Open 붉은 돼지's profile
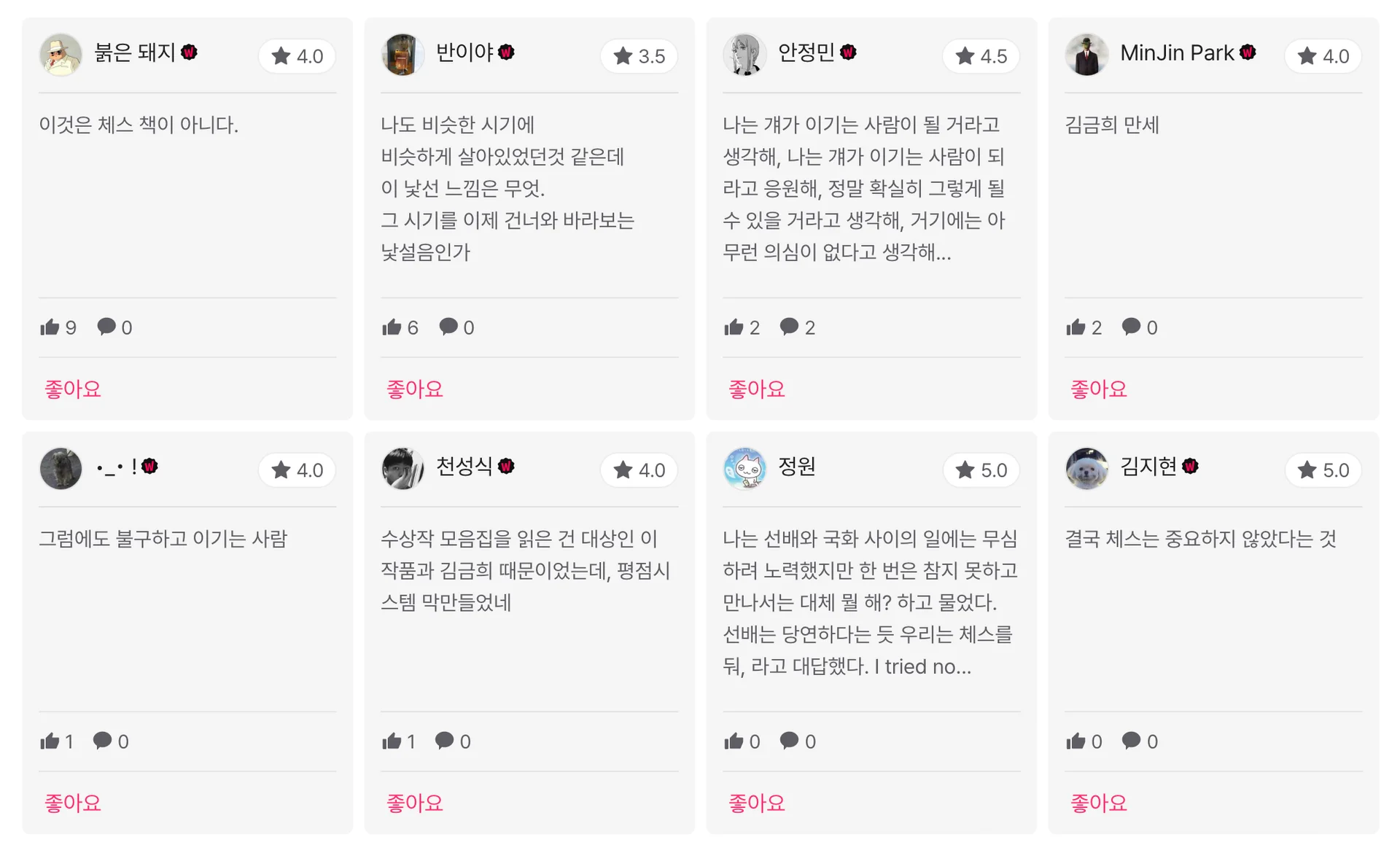Screen dimensions: 1400x853 pyautogui.click(x=61, y=54)
